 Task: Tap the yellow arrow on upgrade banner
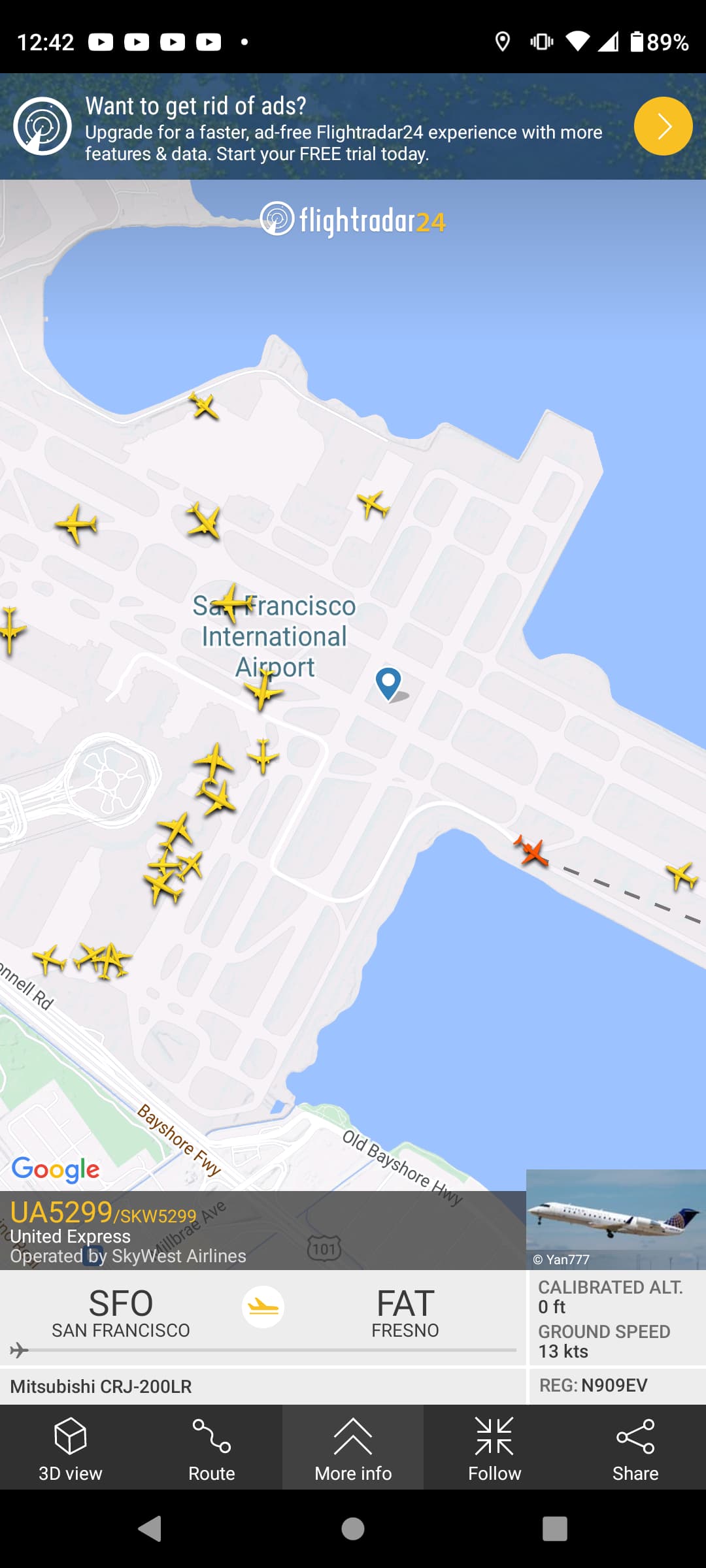[x=663, y=126]
